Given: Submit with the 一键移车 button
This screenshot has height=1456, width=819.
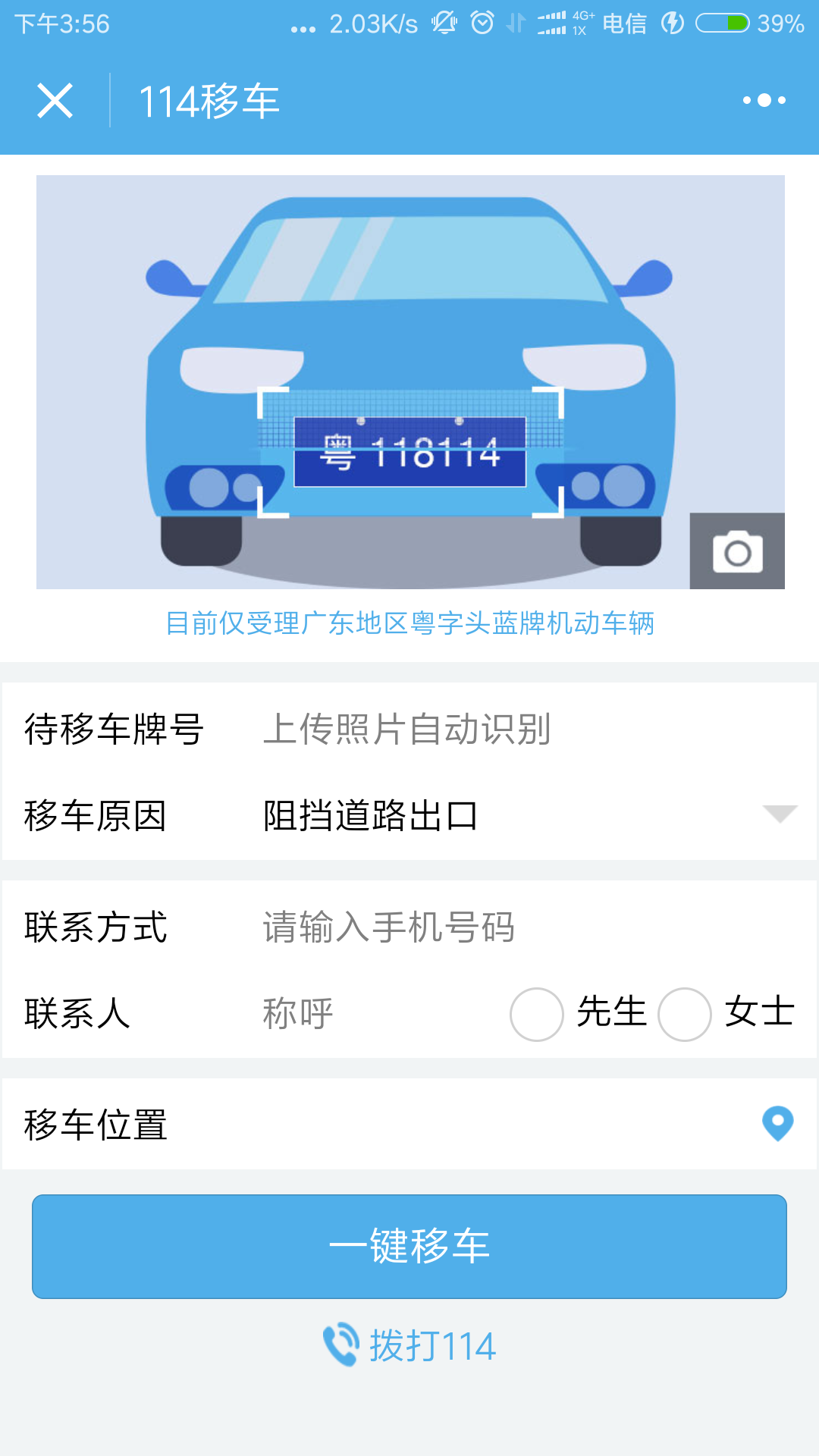Looking at the screenshot, I should click(409, 1246).
